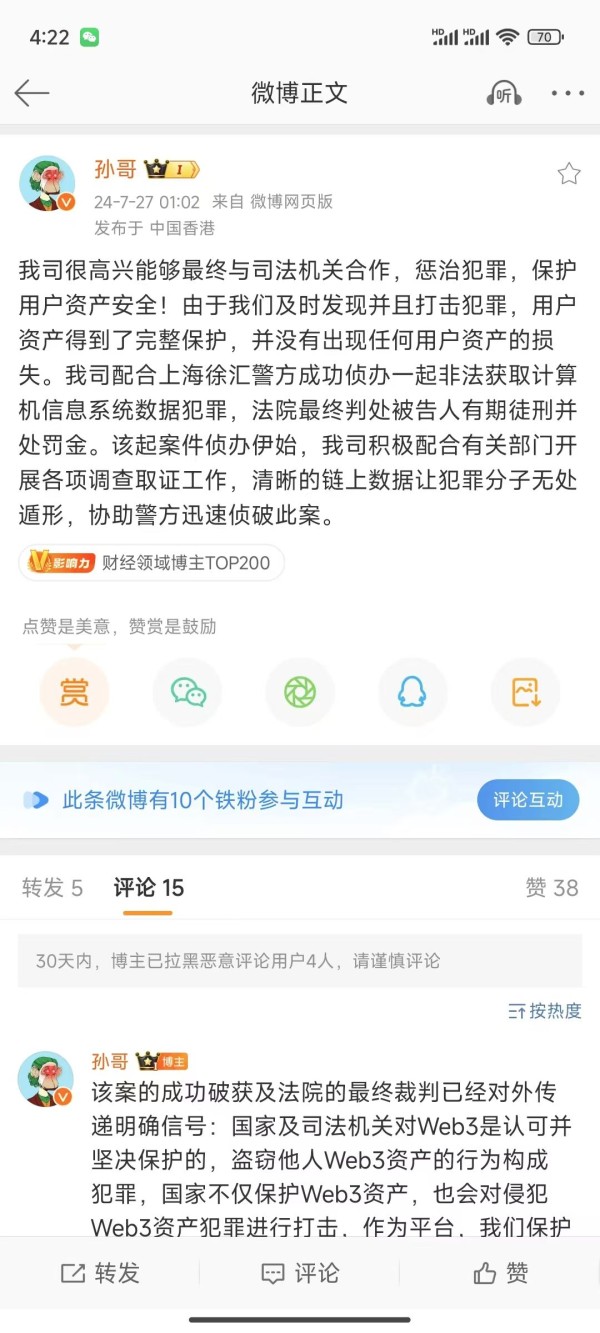Image resolution: width=600 pixels, height=1333 pixels.
Task: Change comment sorting via 按热度
Action: click(x=544, y=1011)
